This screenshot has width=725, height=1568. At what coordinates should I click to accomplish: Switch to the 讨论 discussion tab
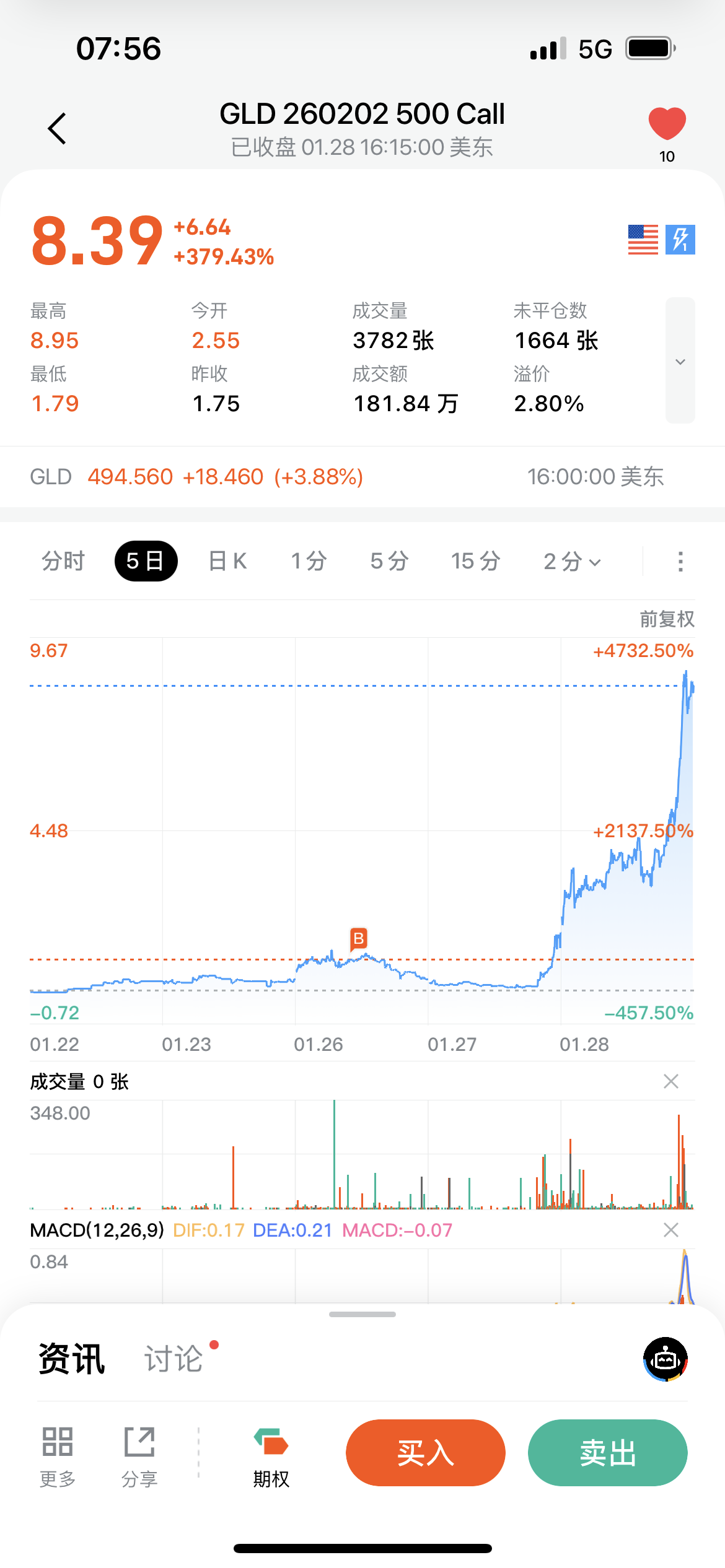click(x=174, y=1359)
